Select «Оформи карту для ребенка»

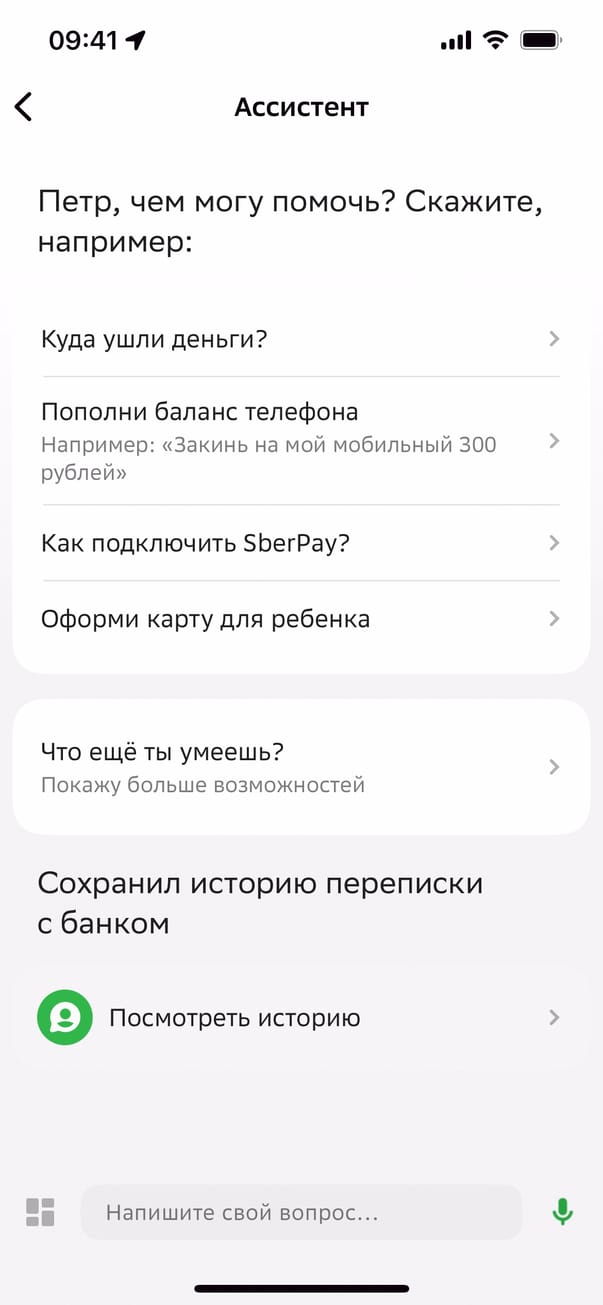(x=300, y=619)
